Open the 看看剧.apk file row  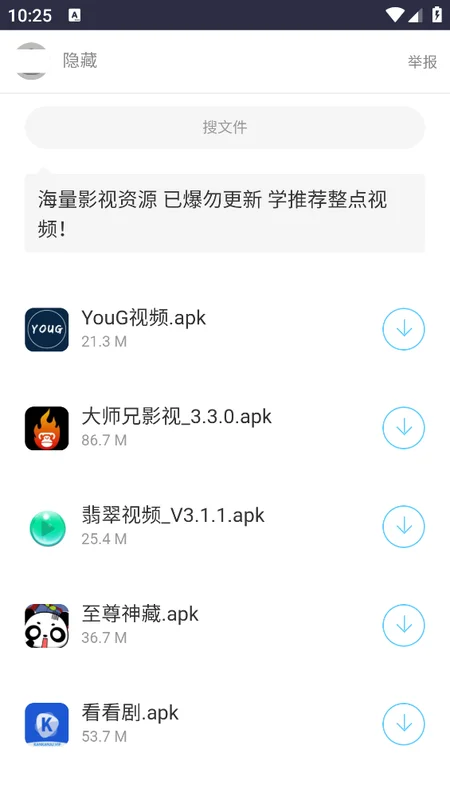click(x=225, y=724)
